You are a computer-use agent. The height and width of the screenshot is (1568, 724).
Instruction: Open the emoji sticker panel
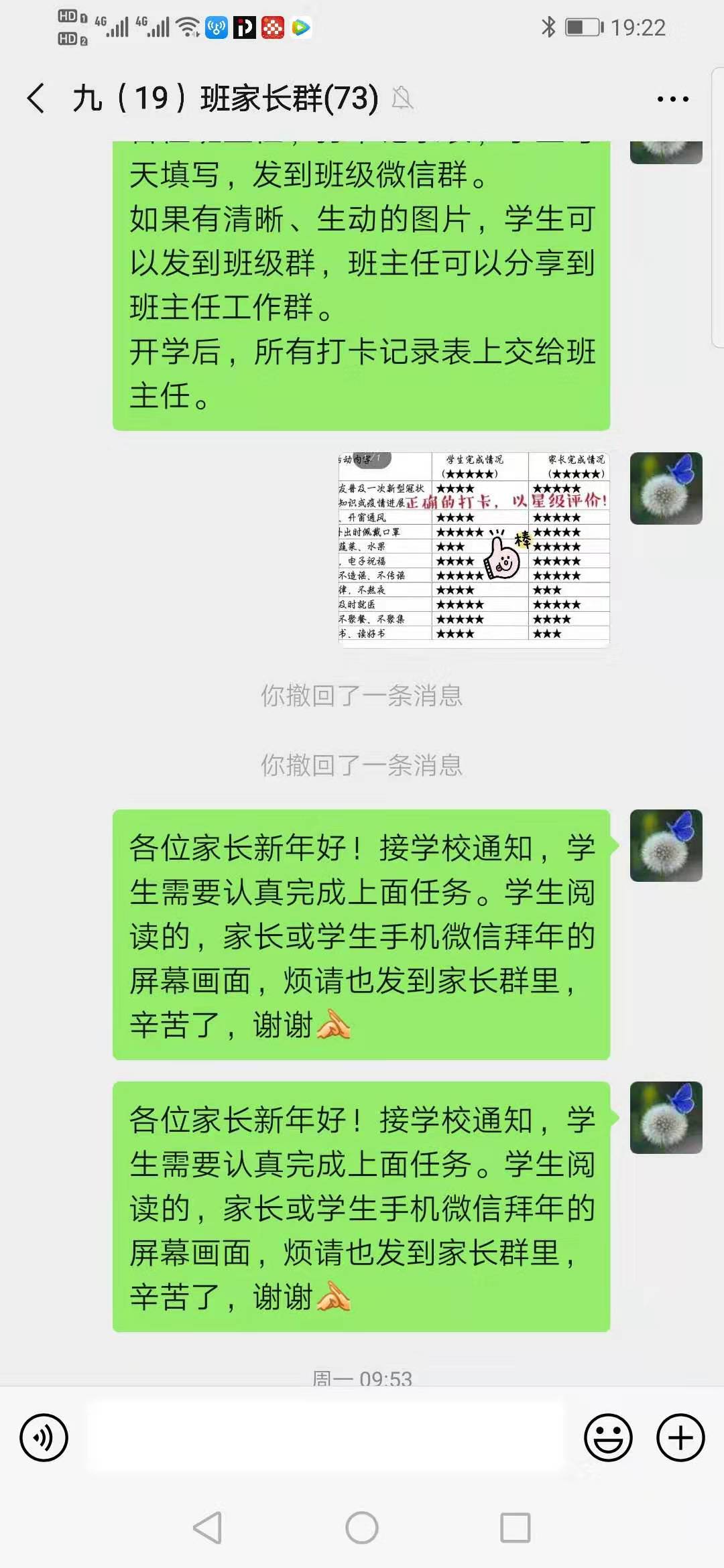tap(608, 1437)
